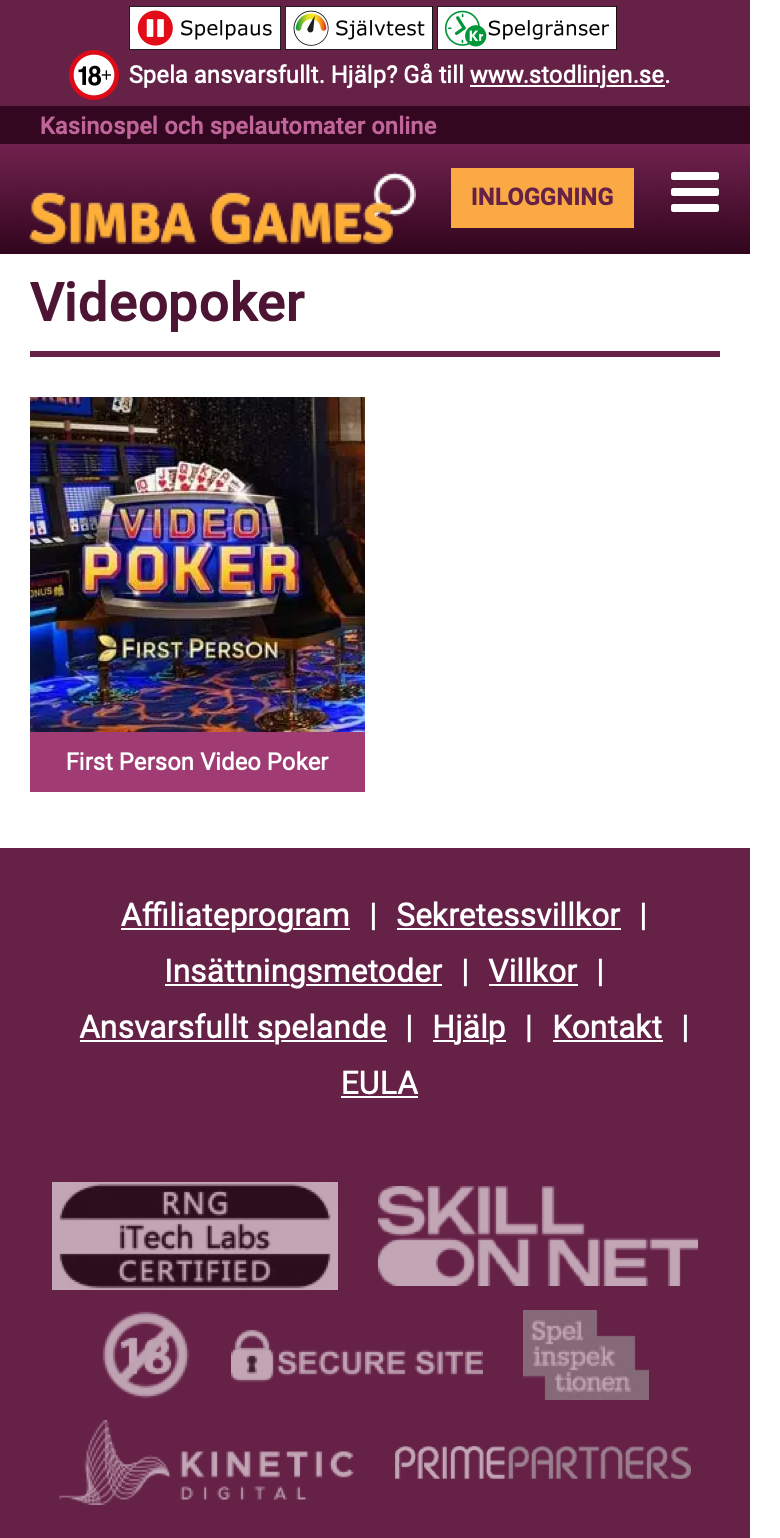
Task: Open First Person Video Poker game
Action: coord(197,594)
